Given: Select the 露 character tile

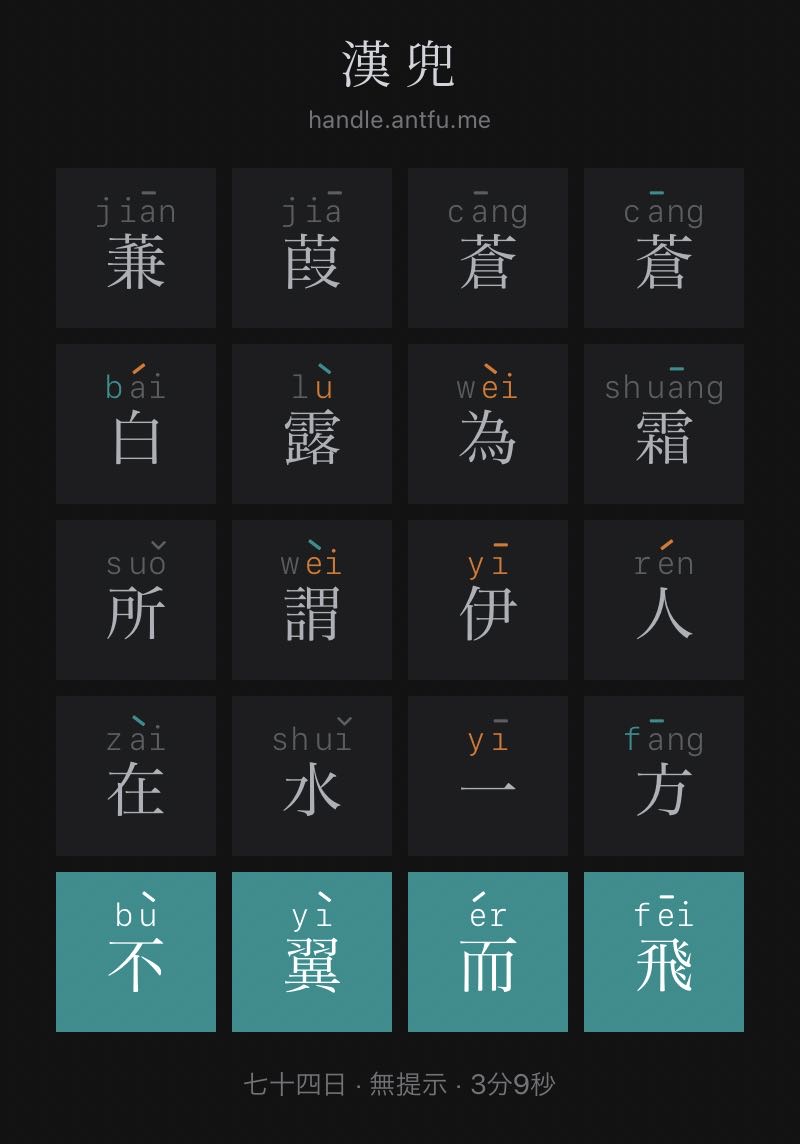Looking at the screenshot, I should pos(311,423).
